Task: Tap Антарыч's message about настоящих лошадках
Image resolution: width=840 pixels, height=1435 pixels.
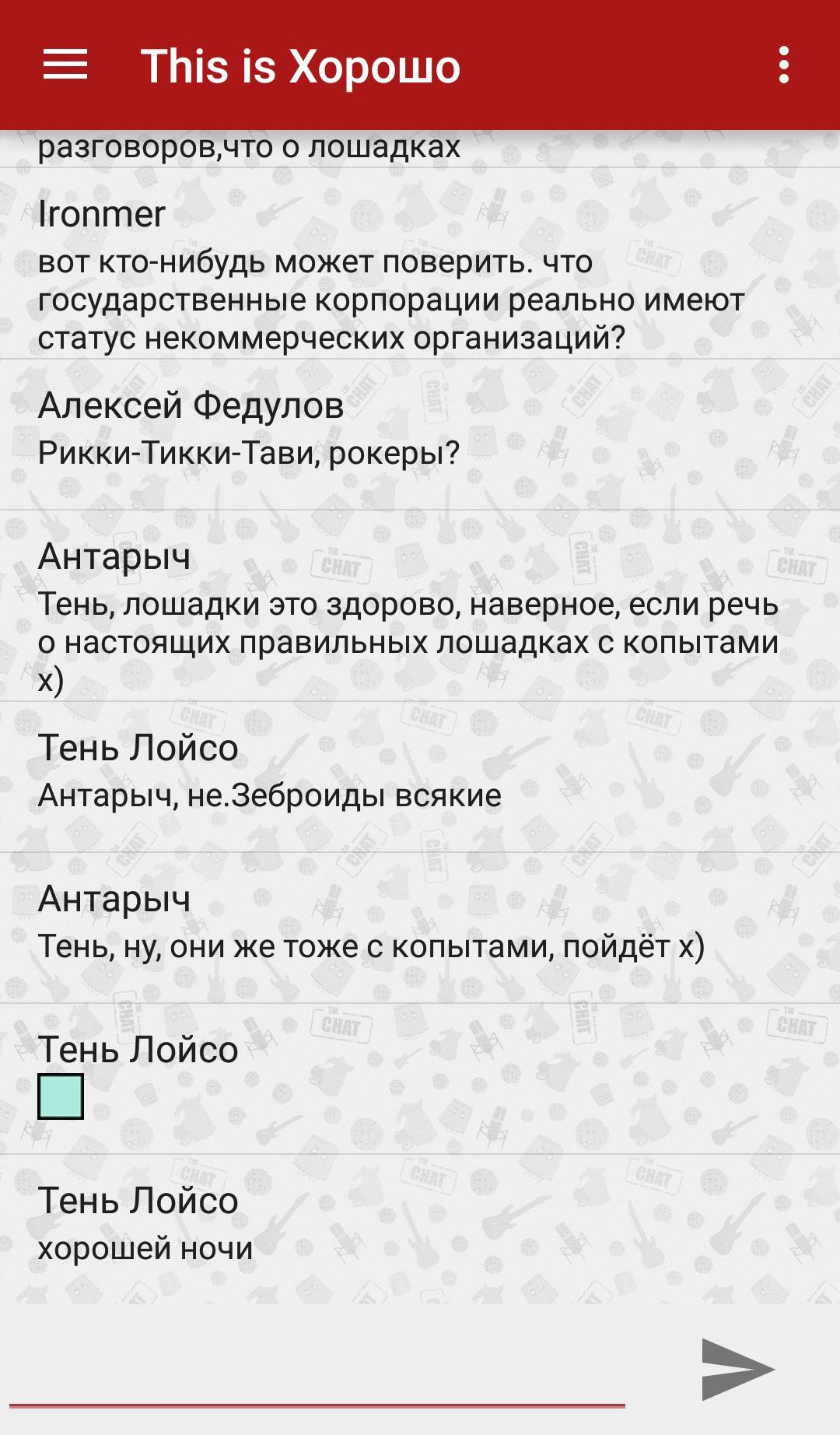Action: [x=408, y=641]
